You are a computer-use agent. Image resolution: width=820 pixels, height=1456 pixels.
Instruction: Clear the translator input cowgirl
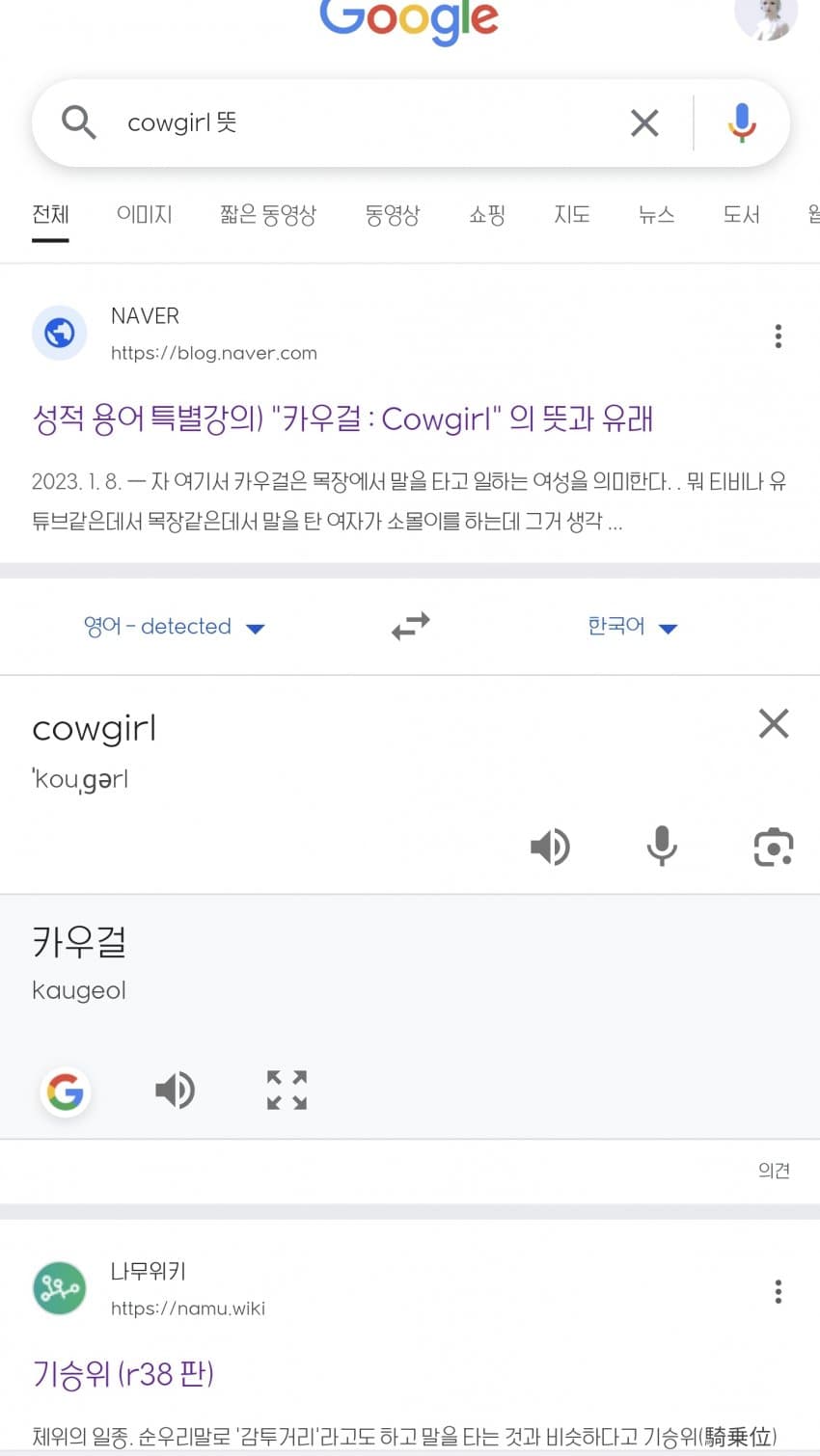tap(773, 724)
